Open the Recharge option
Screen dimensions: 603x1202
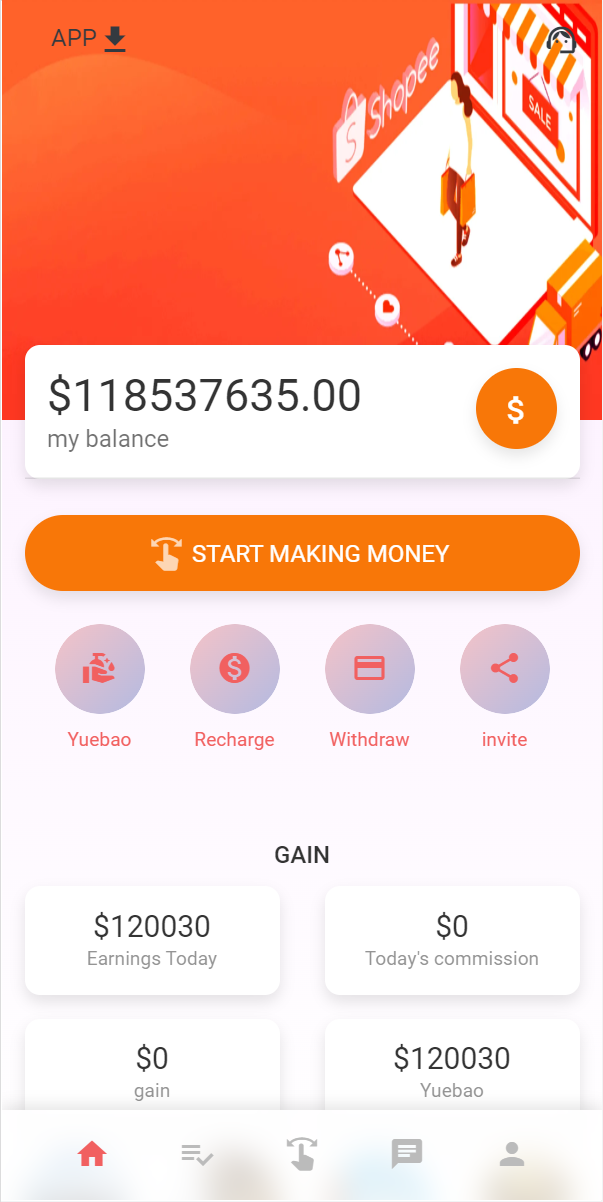pos(235,669)
